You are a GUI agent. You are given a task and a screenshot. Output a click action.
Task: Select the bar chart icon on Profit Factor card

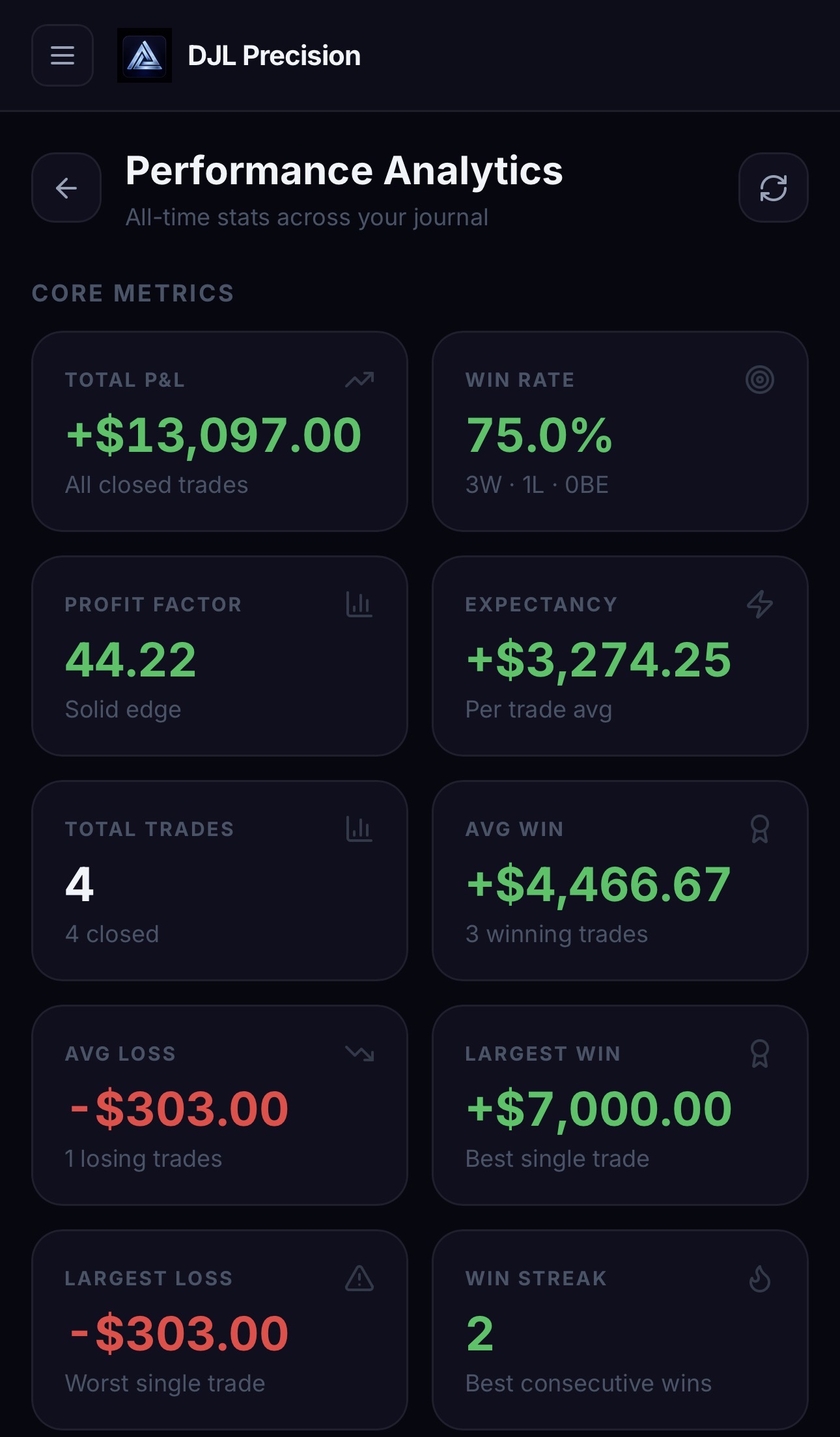(x=359, y=604)
